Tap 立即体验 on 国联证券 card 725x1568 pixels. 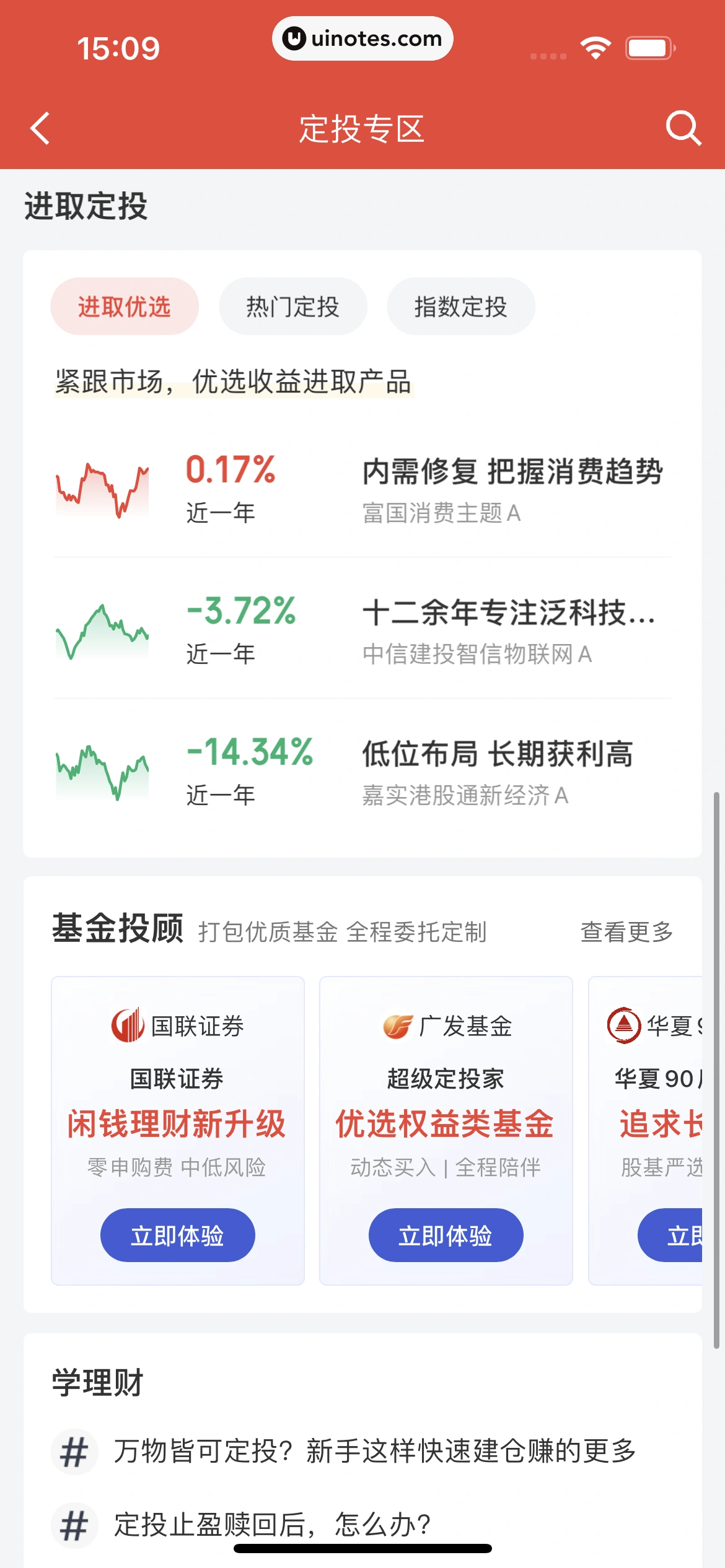click(177, 1235)
